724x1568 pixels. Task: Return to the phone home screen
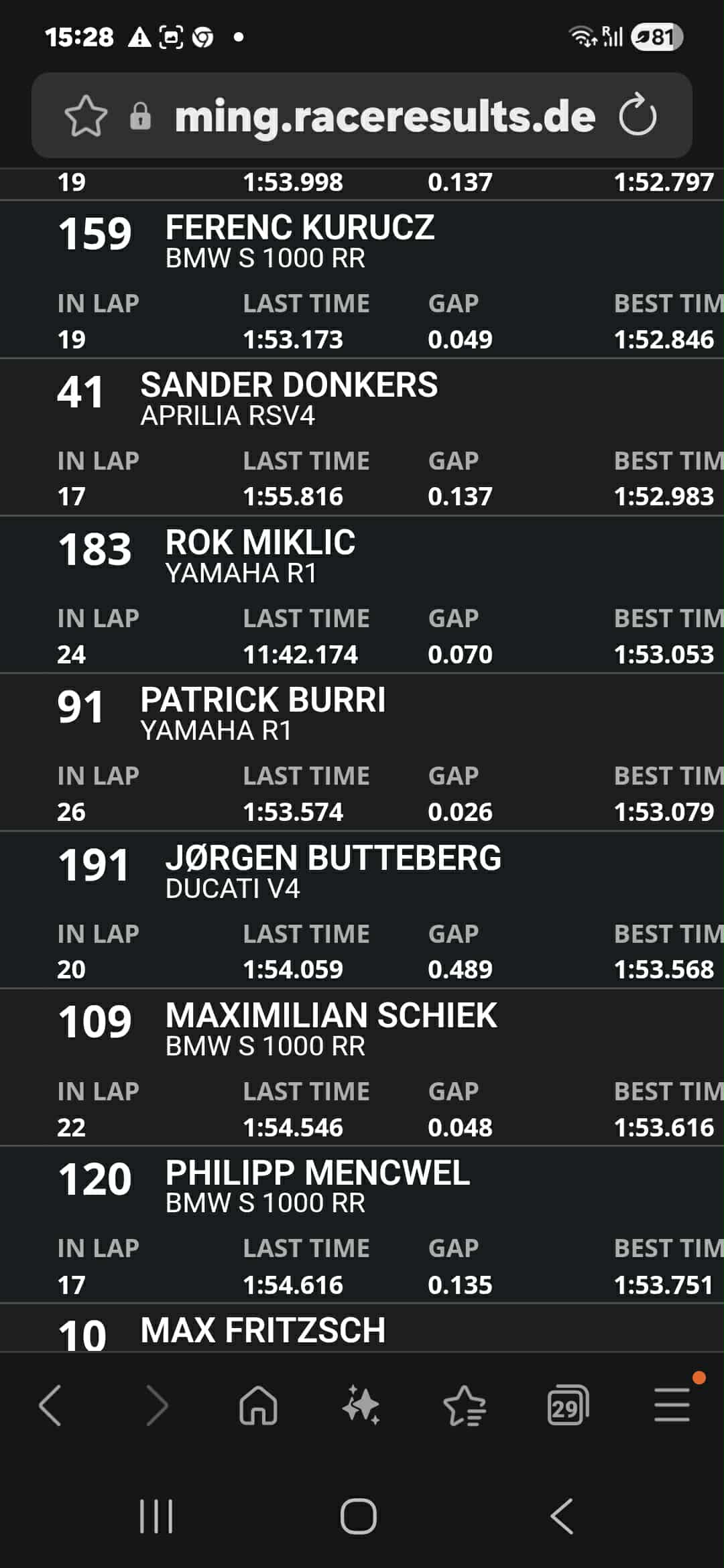tap(359, 1516)
